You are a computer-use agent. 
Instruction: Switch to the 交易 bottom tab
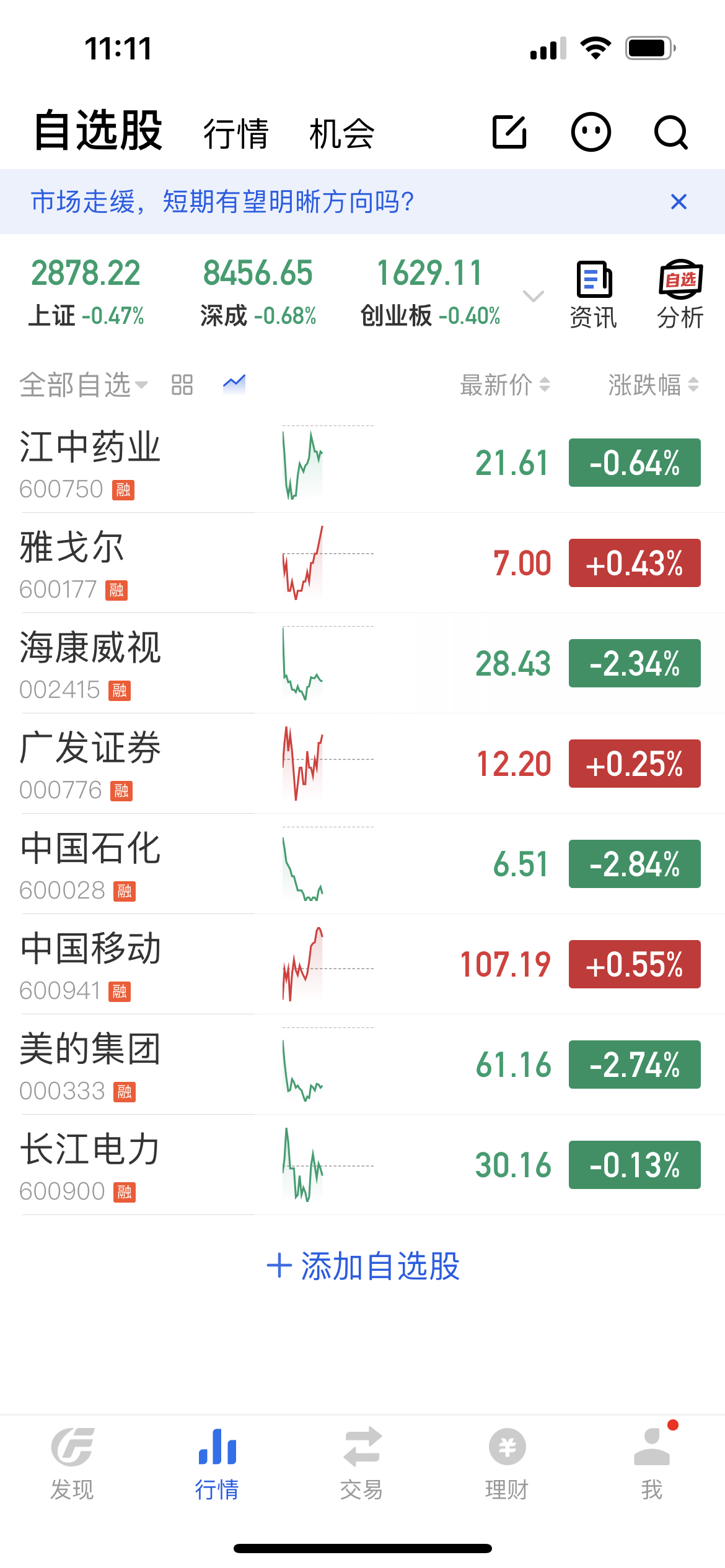(362, 1464)
